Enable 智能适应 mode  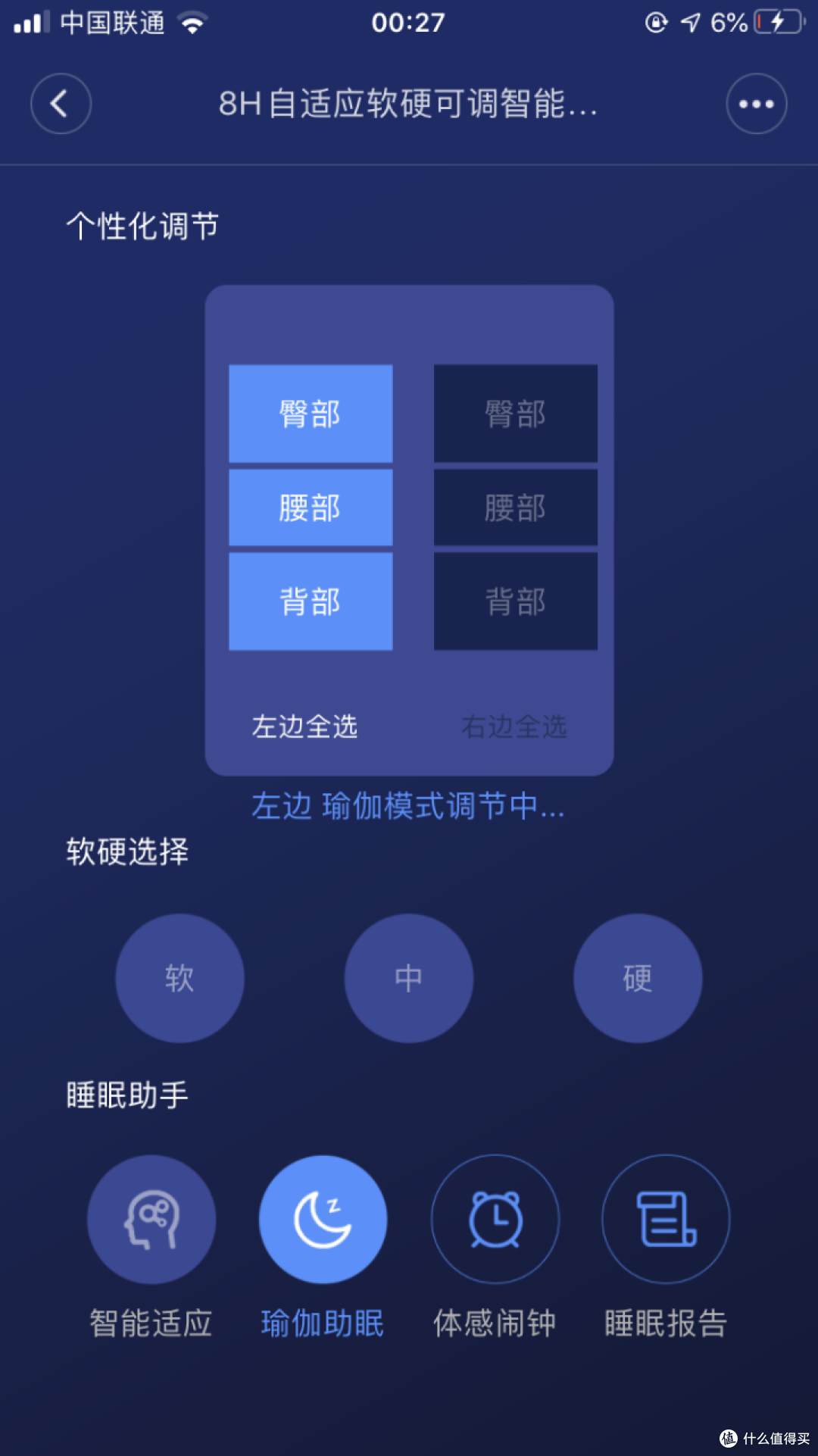pos(151,1219)
